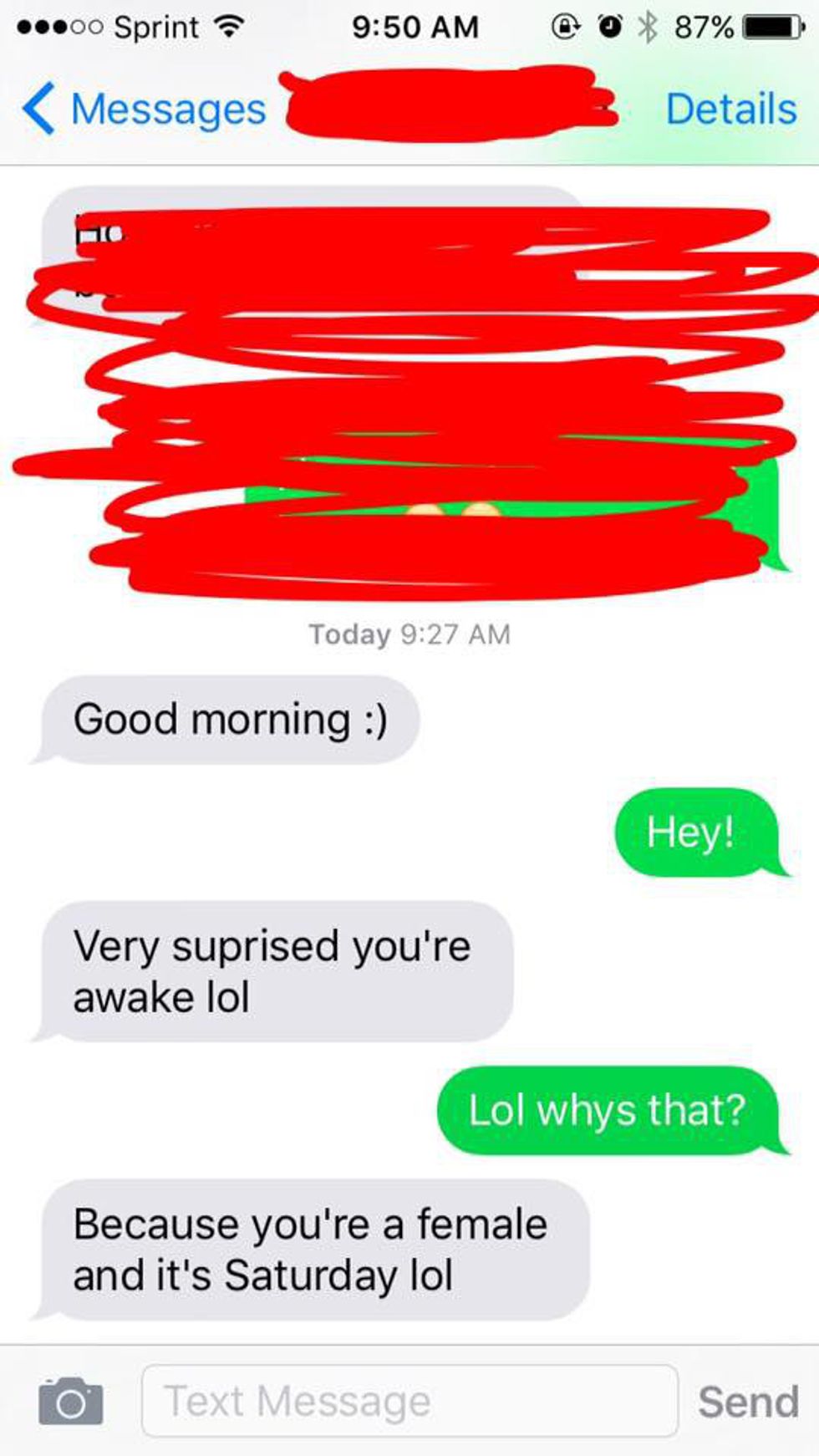The image size is (819, 1456).
Task: Focus the Text Message field
Action: click(409, 1400)
